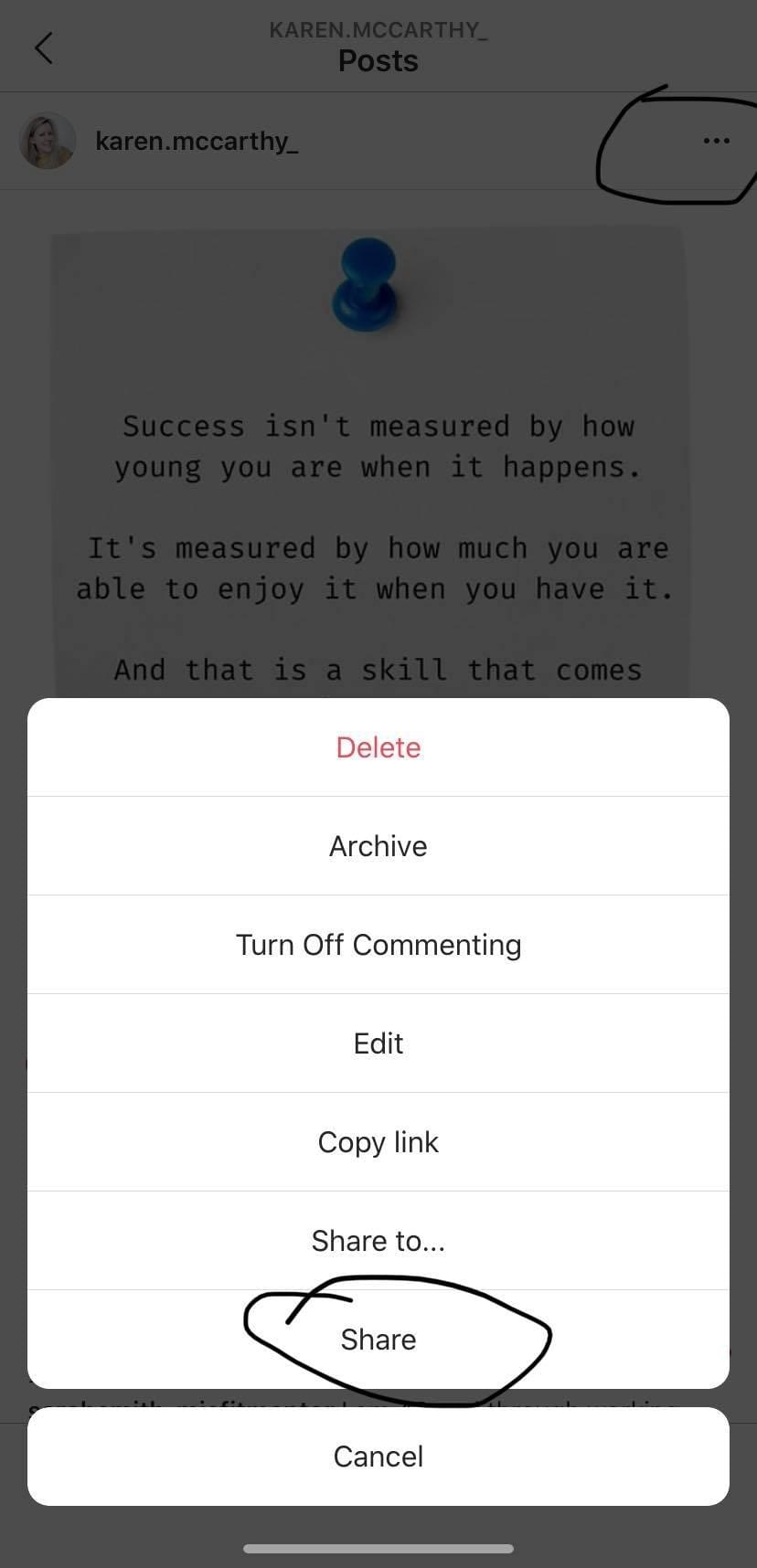
Task: Select Delete in the action sheet
Action: pos(378,747)
